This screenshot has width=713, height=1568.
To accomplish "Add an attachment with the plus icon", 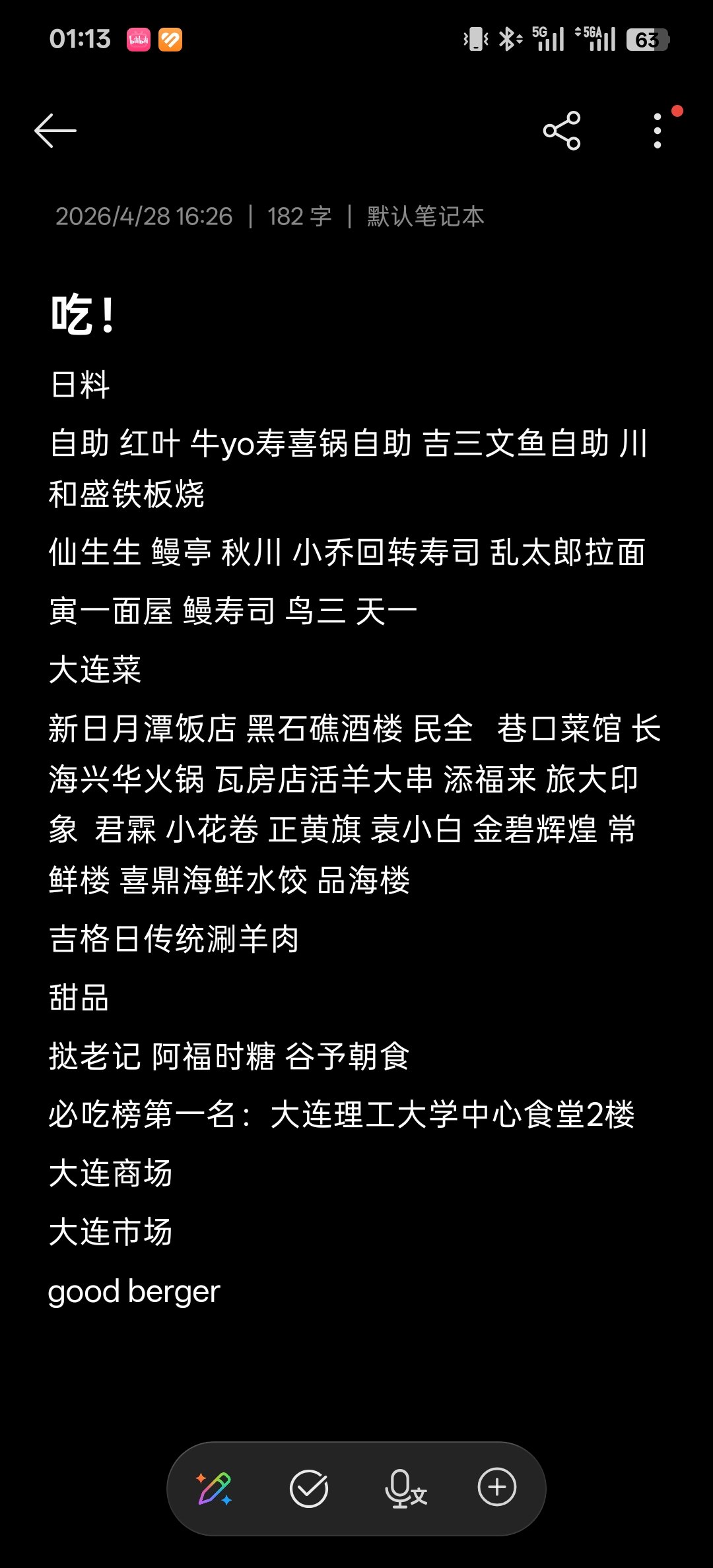I will click(497, 1487).
